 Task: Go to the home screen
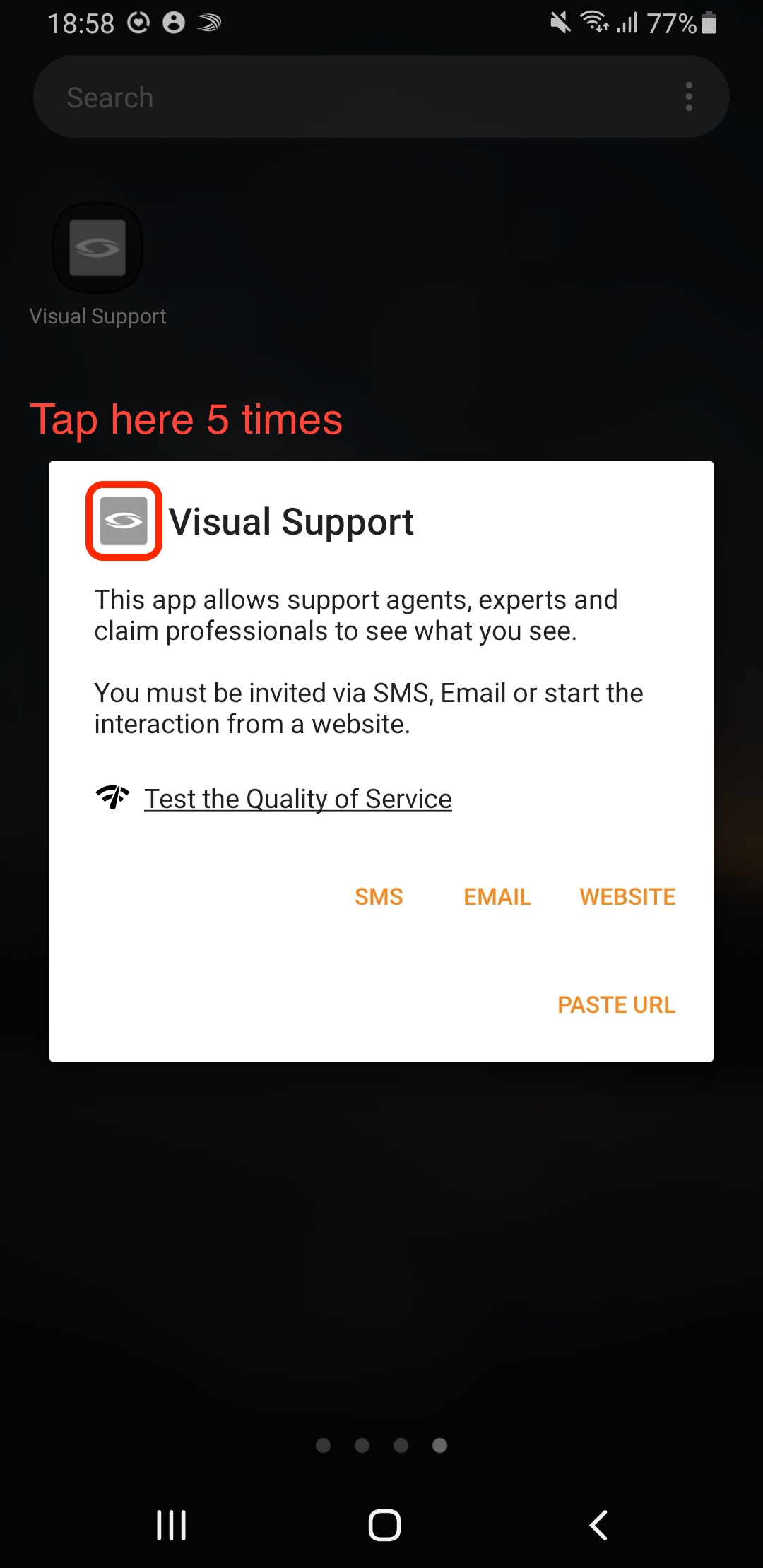(384, 1525)
